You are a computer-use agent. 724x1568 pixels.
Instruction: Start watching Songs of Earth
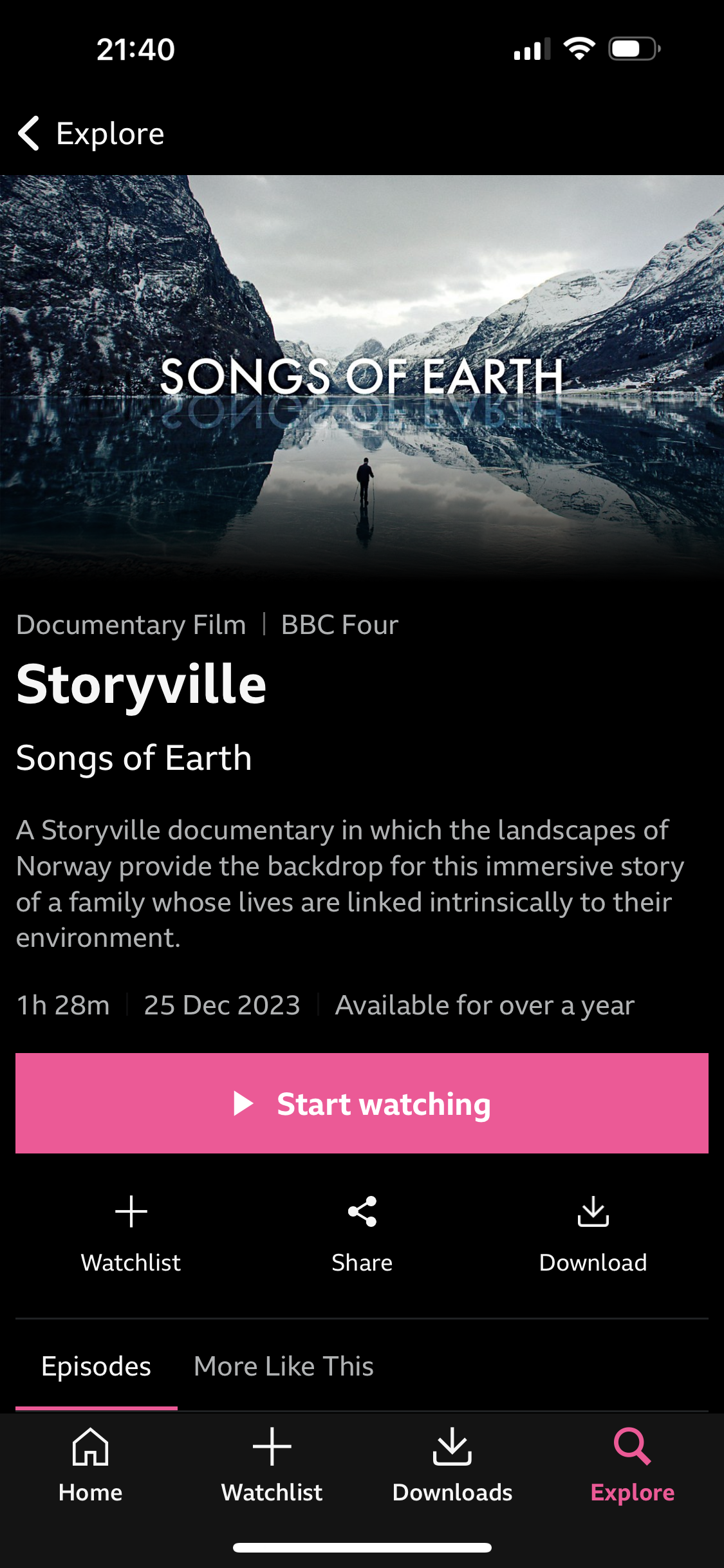[x=362, y=1103]
